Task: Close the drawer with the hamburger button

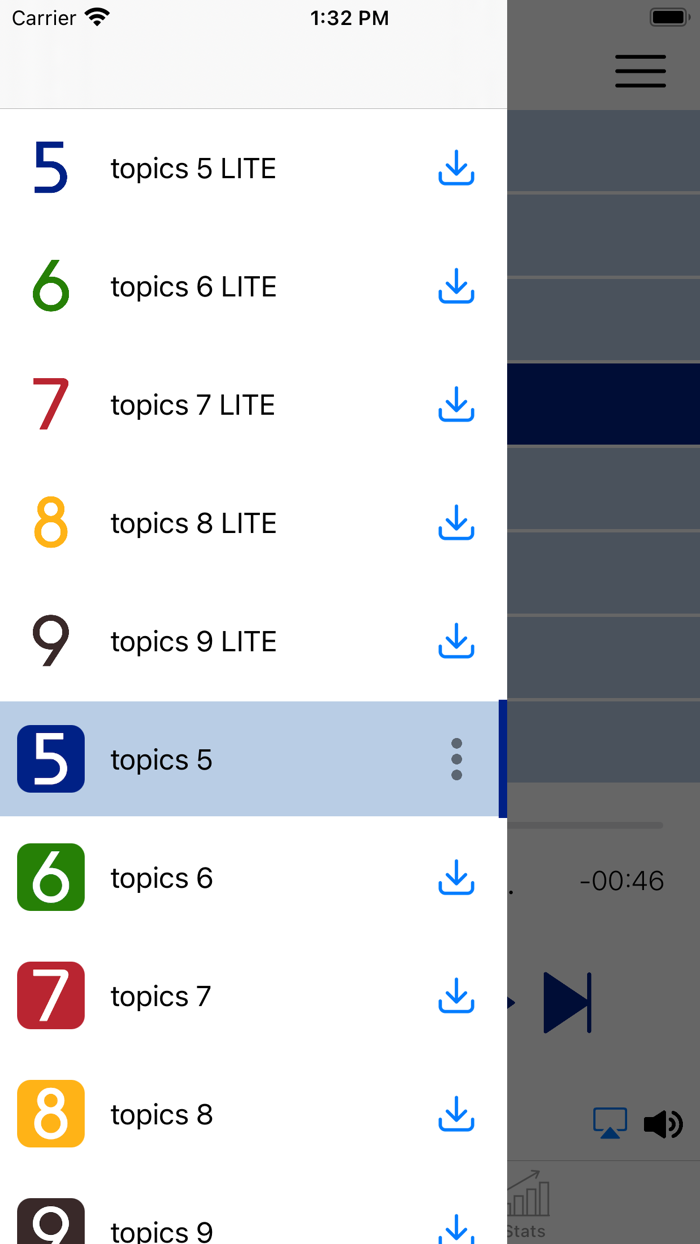Action: [640, 71]
